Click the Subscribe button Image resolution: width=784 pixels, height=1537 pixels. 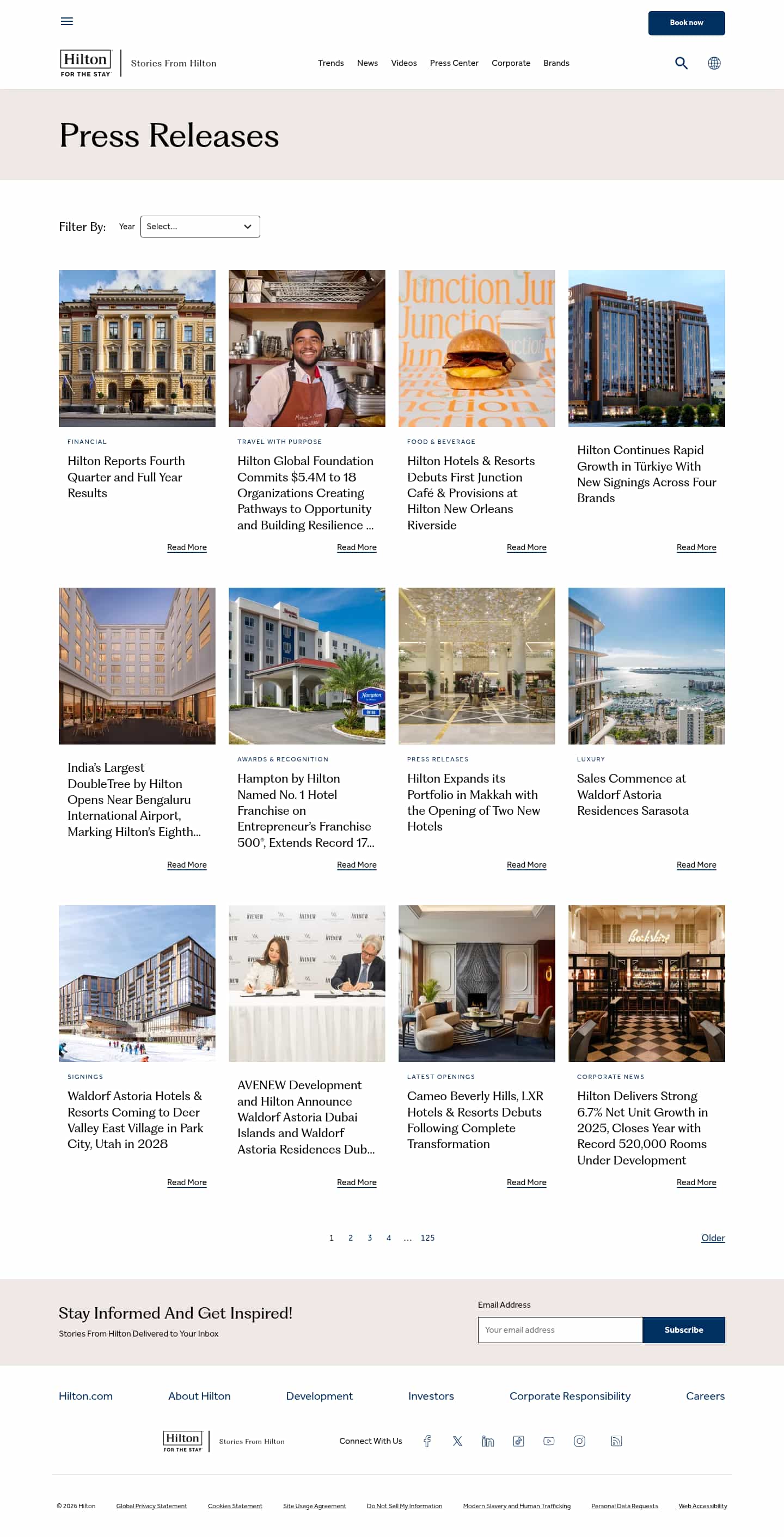tap(684, 1330)
